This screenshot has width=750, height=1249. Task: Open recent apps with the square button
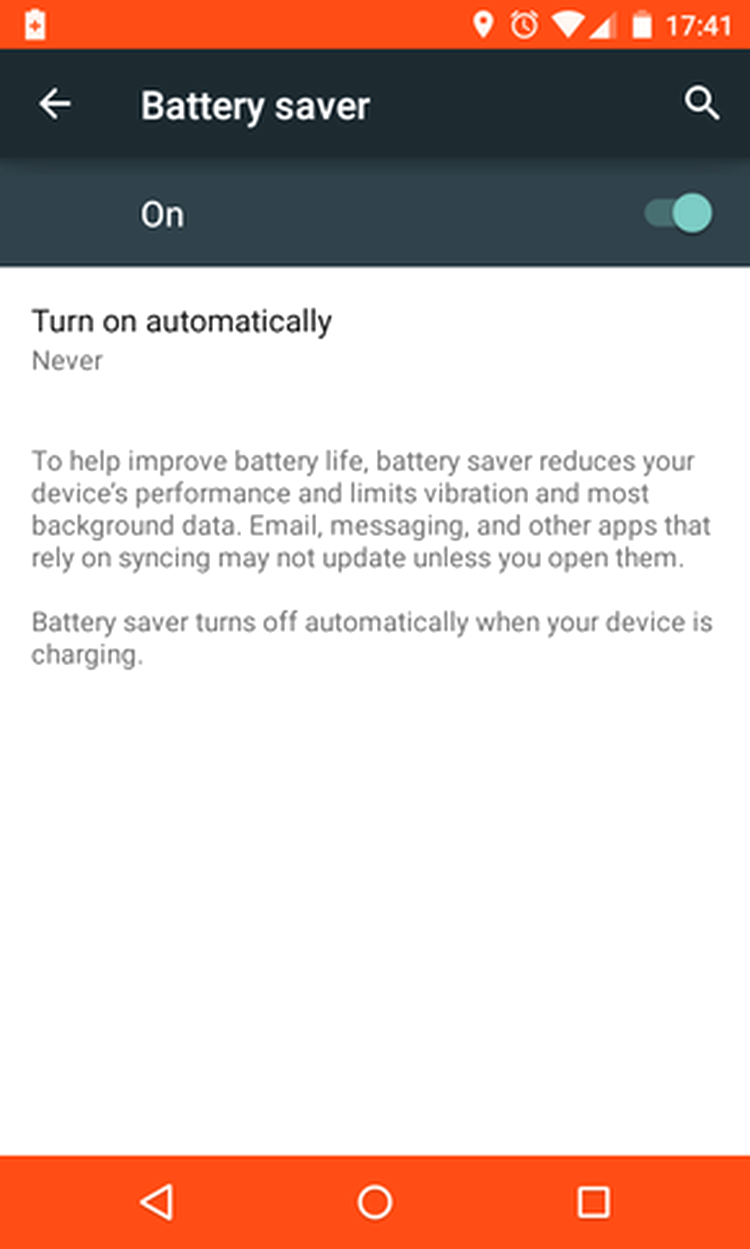point(593,1202)
